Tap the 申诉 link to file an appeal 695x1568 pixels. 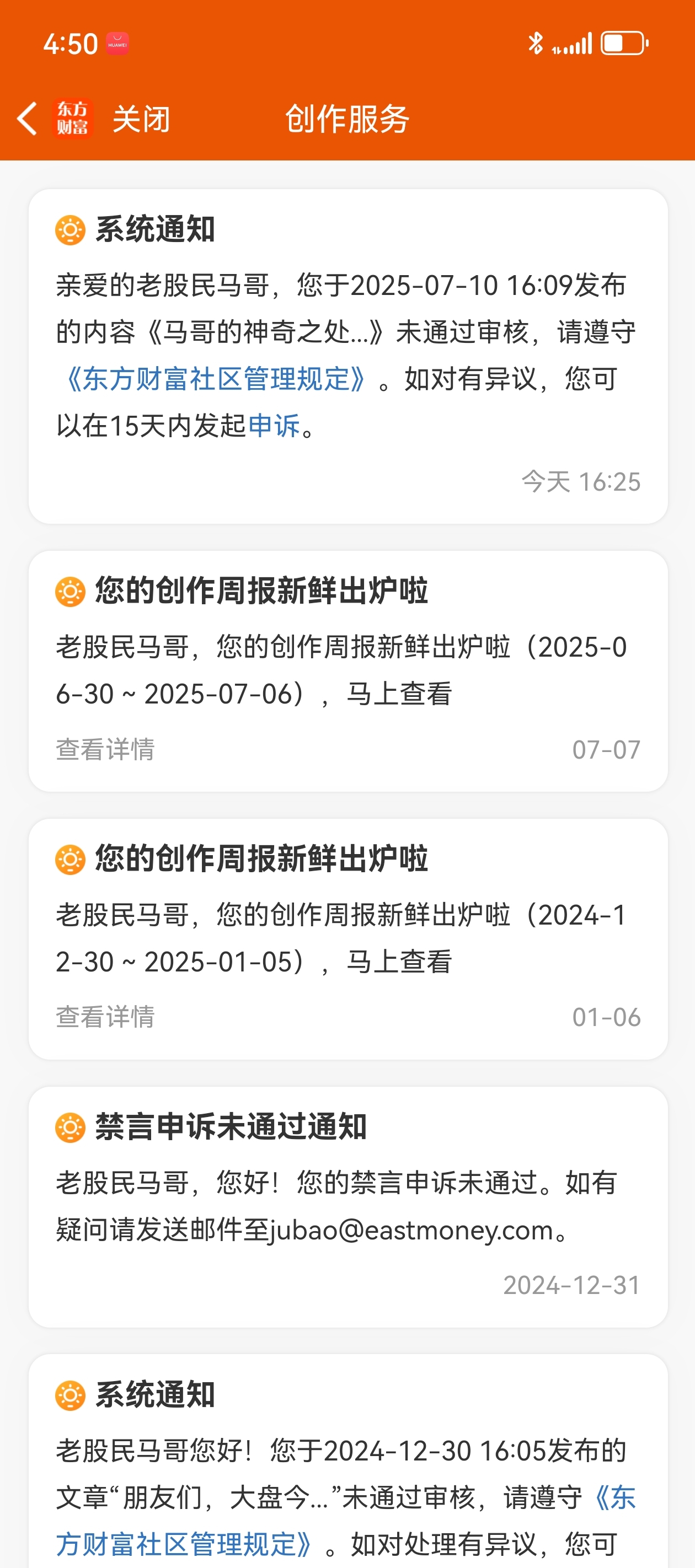pos(274,426)
